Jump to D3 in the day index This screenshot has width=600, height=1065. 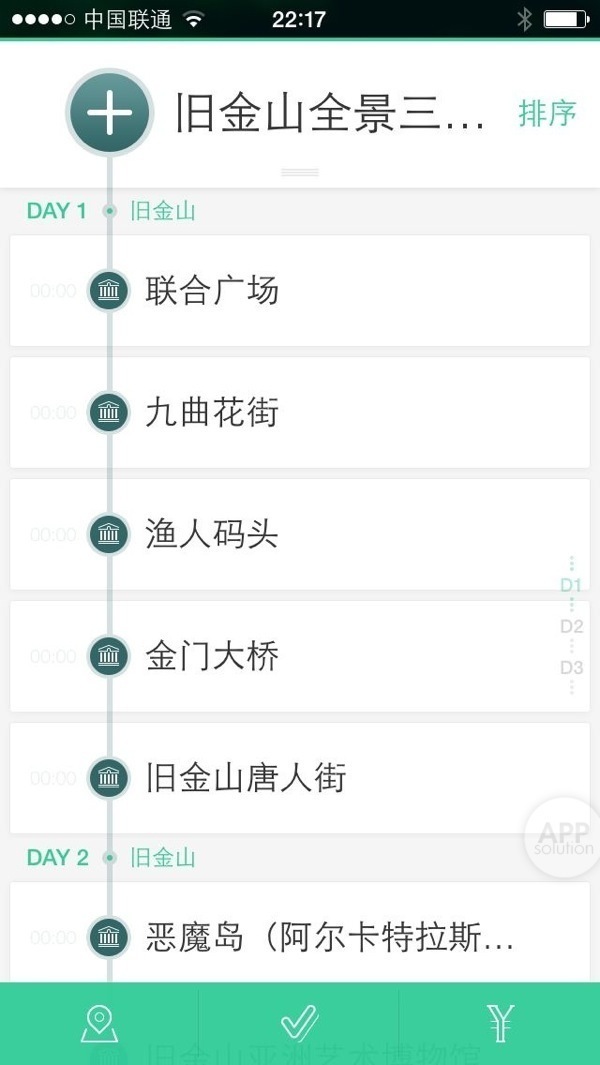[x=571, y=667]
